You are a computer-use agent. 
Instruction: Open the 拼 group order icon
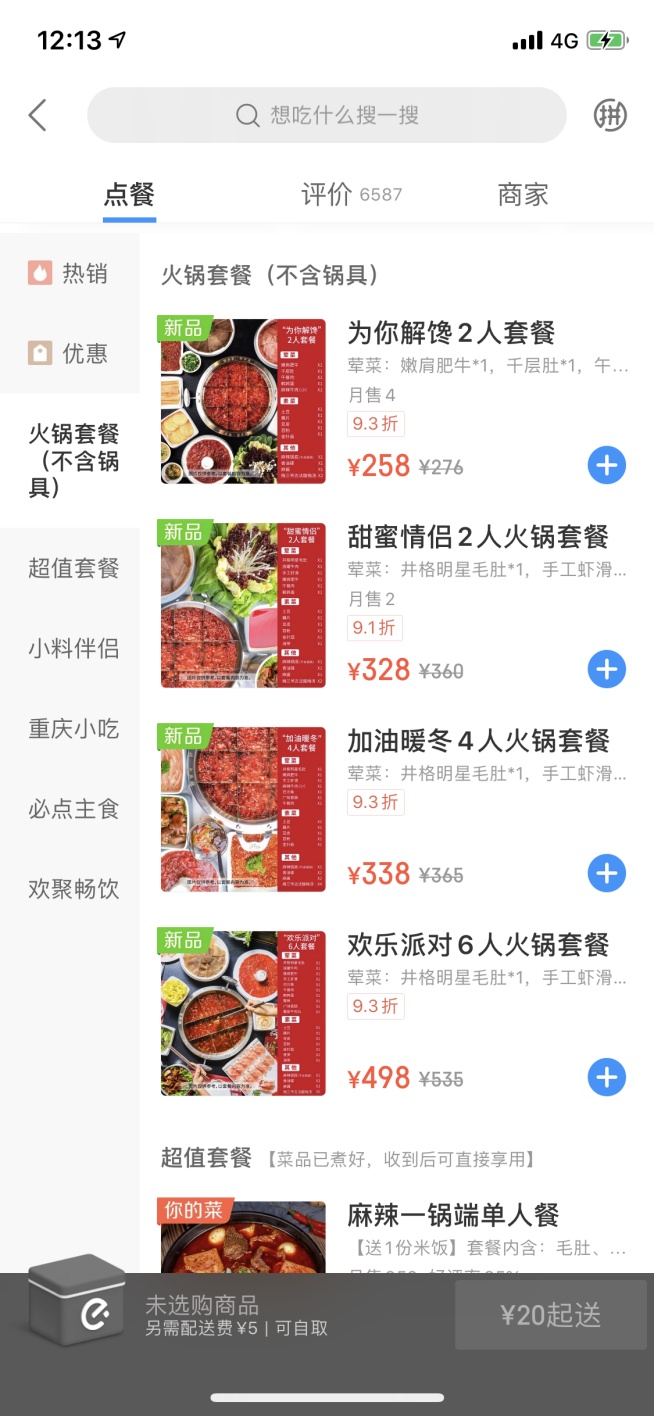[610, 116]
